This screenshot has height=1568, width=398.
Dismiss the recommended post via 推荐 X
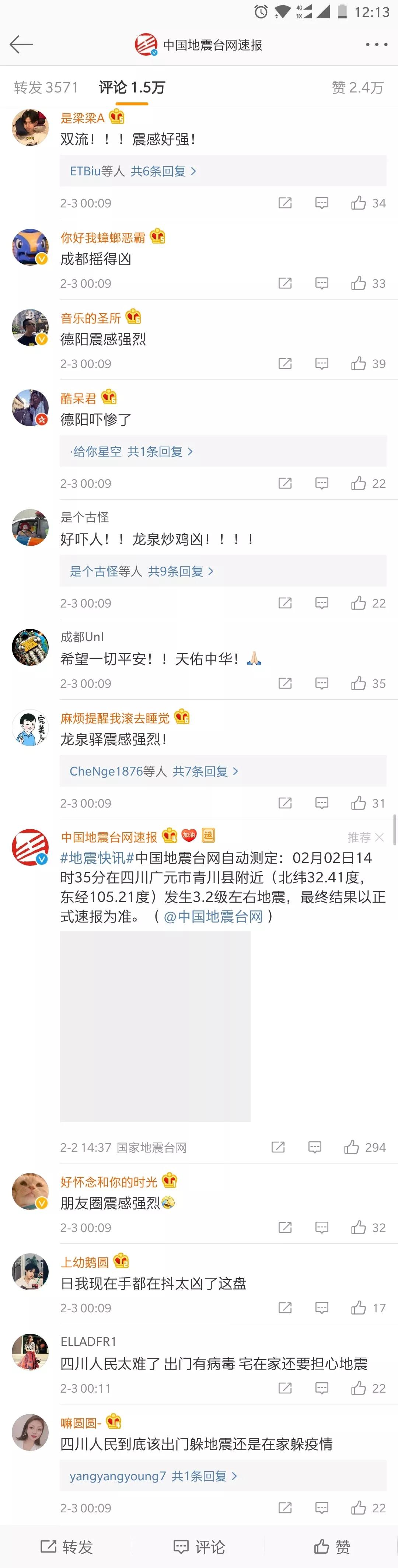[x=366, y=837]
